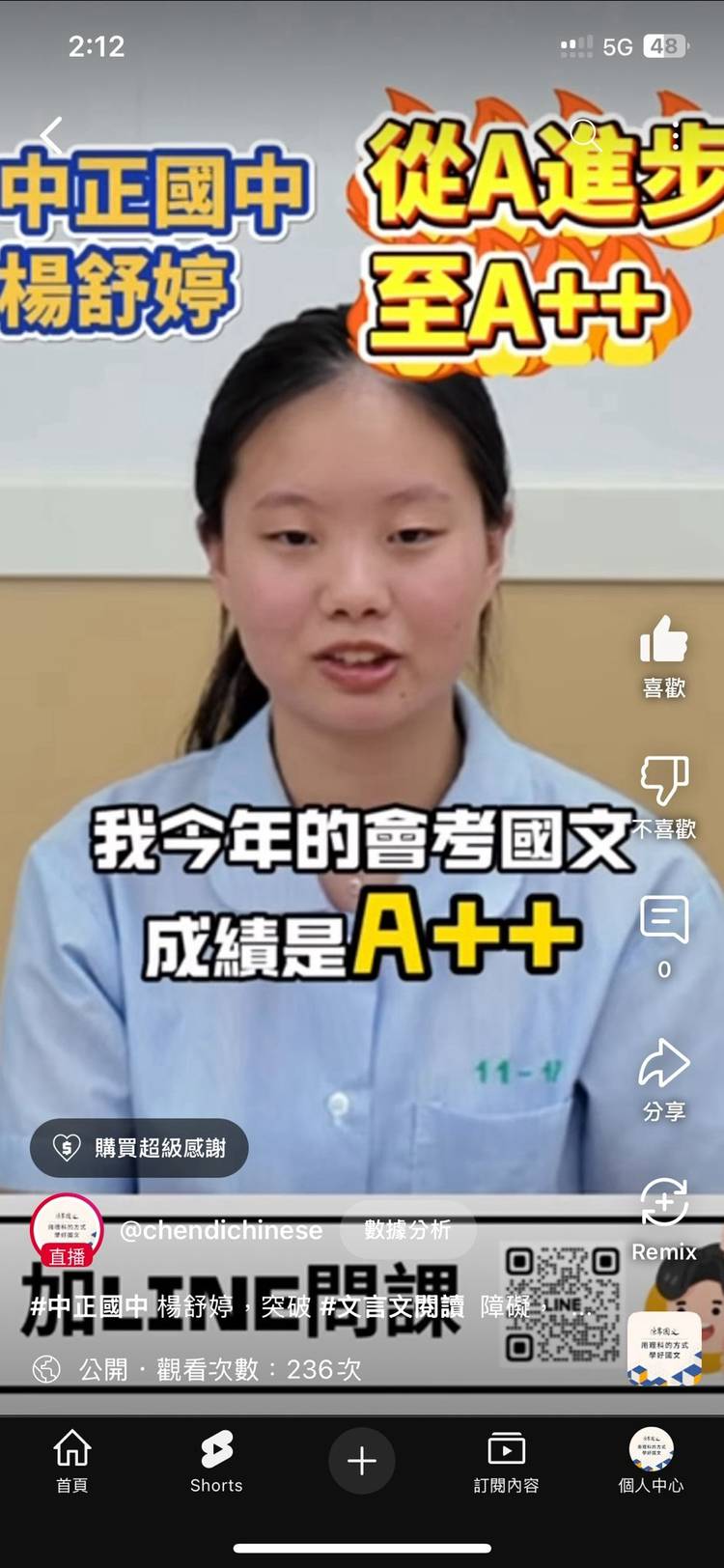Switch to the 訂閱內容 tab

point(506,1461)
